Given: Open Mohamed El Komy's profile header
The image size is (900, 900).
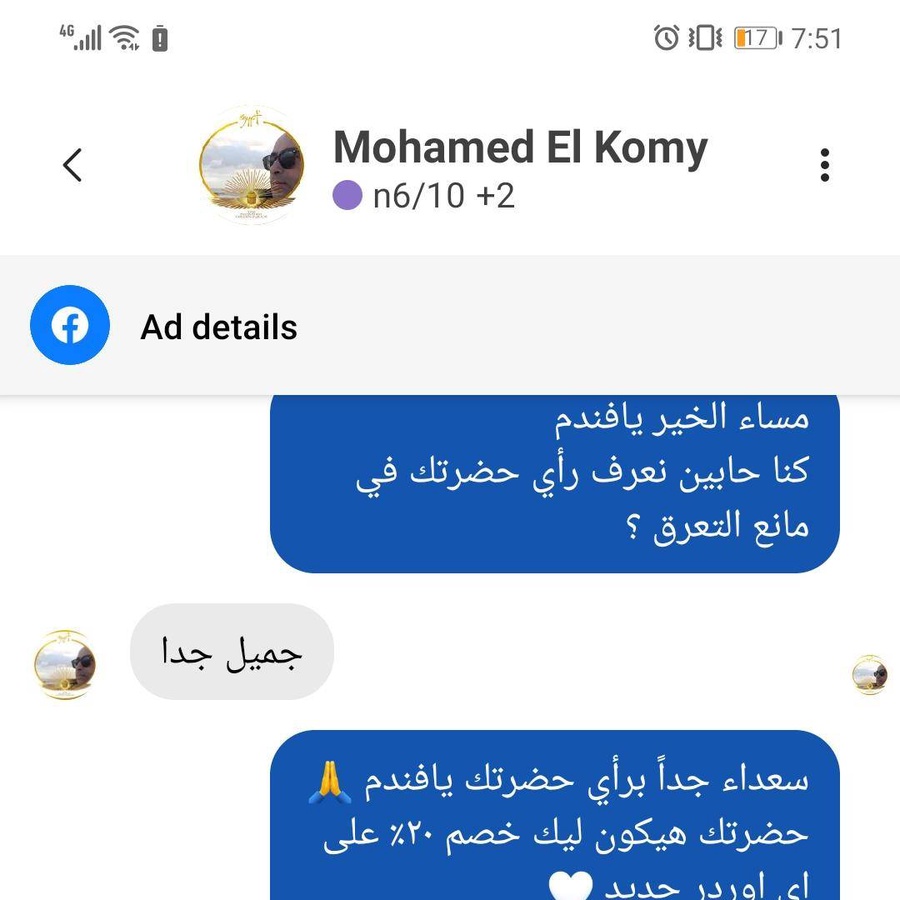Looking at the screenshot, I should [520, 148].
